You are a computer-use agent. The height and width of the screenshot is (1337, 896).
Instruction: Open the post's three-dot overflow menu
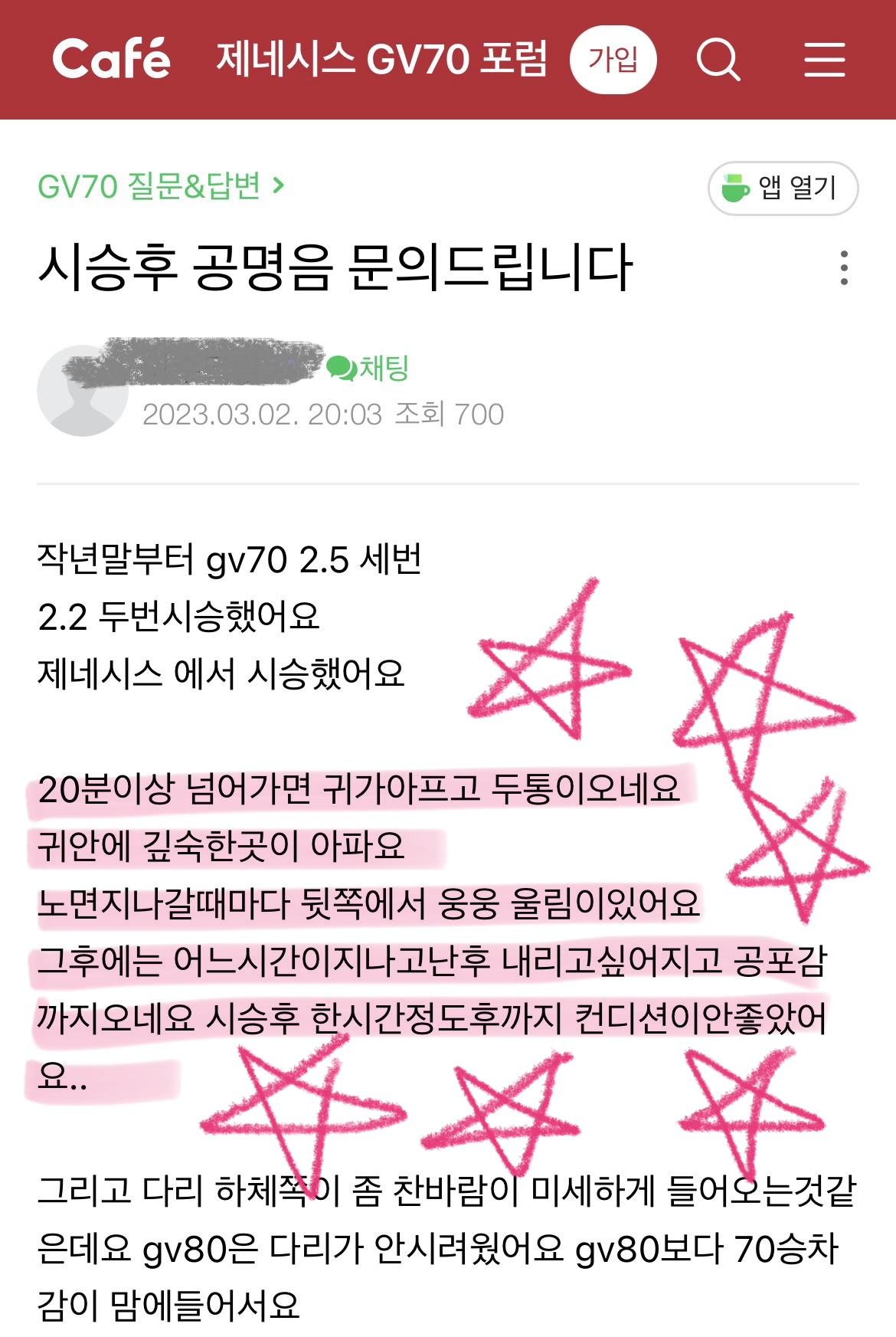click(843, 268)
